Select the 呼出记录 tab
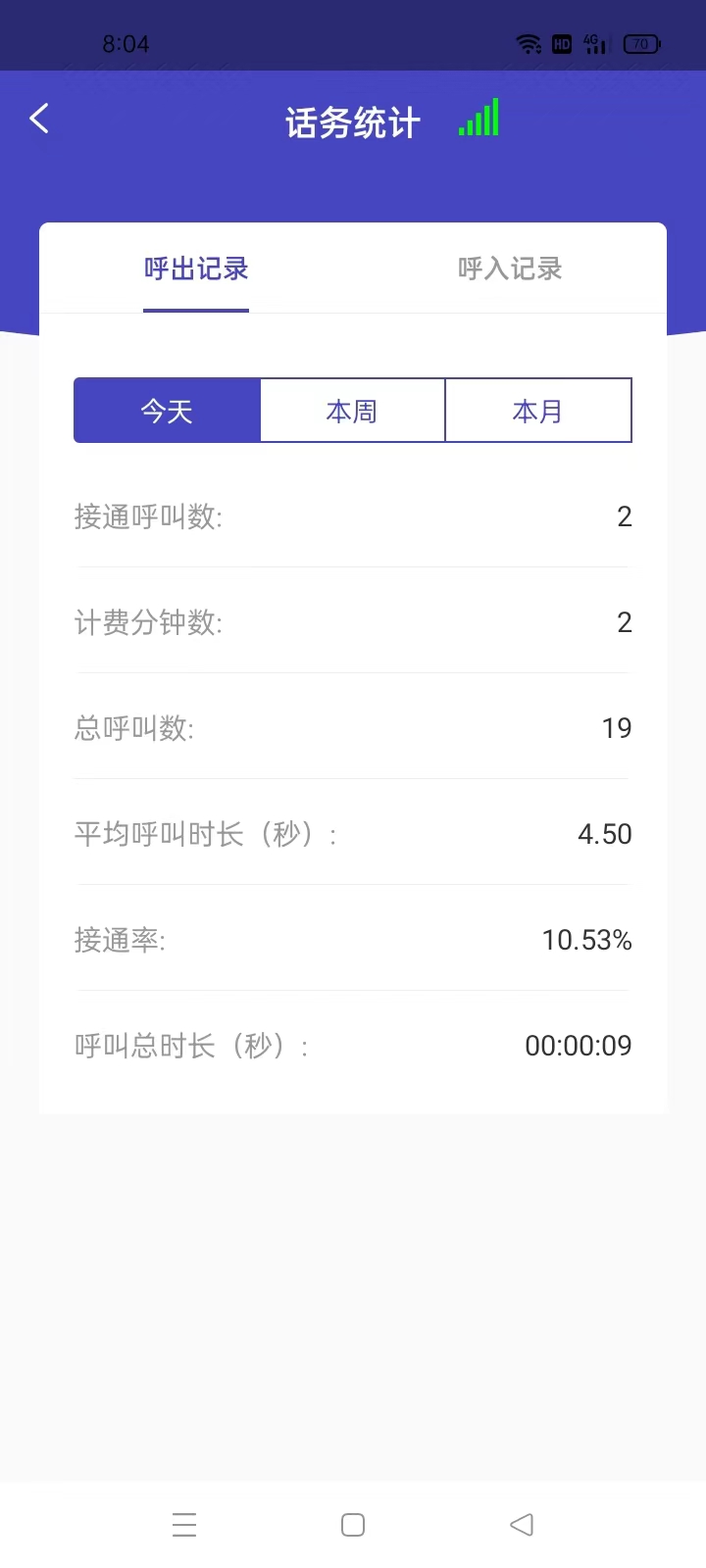 [x=196, y=269]
